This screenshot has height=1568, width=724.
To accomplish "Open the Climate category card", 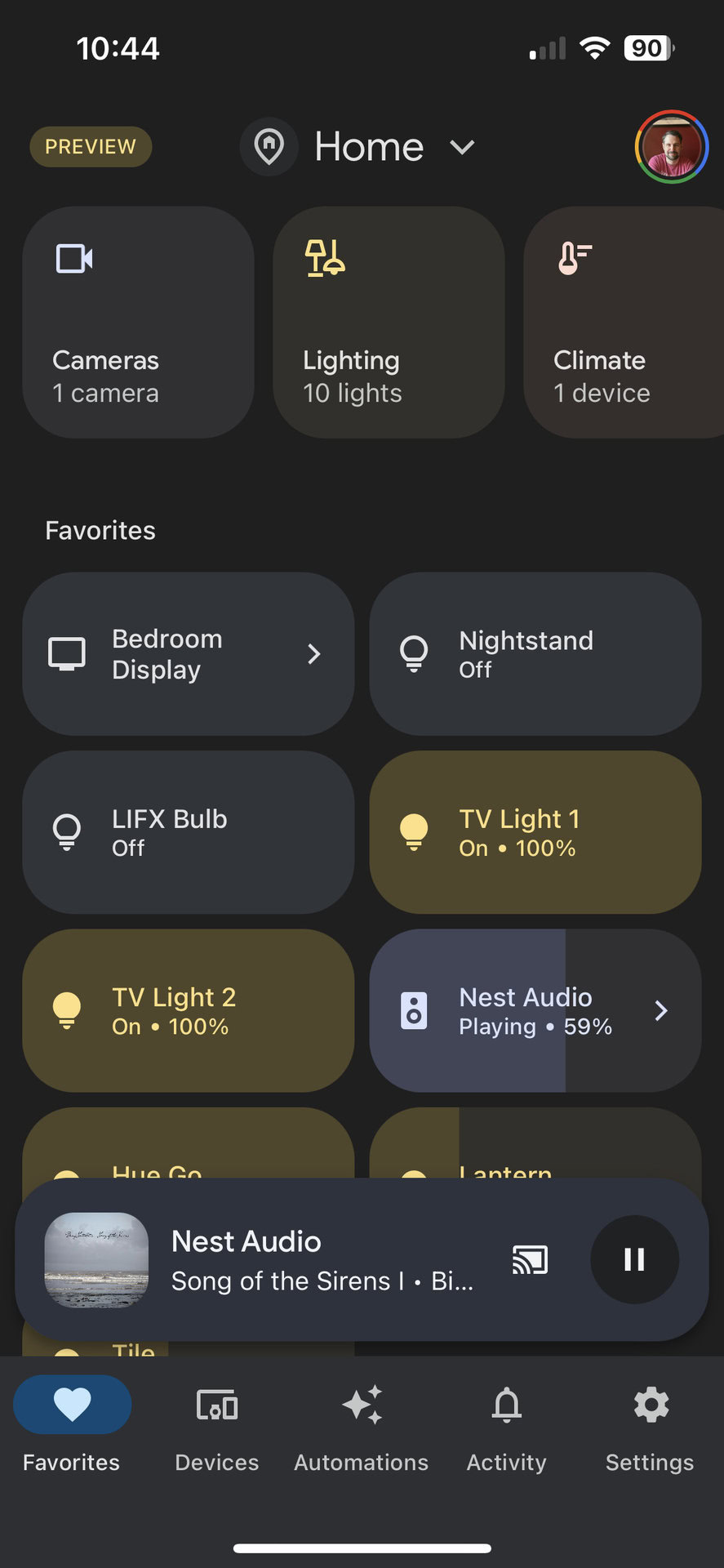I will (x=624, y=322).
